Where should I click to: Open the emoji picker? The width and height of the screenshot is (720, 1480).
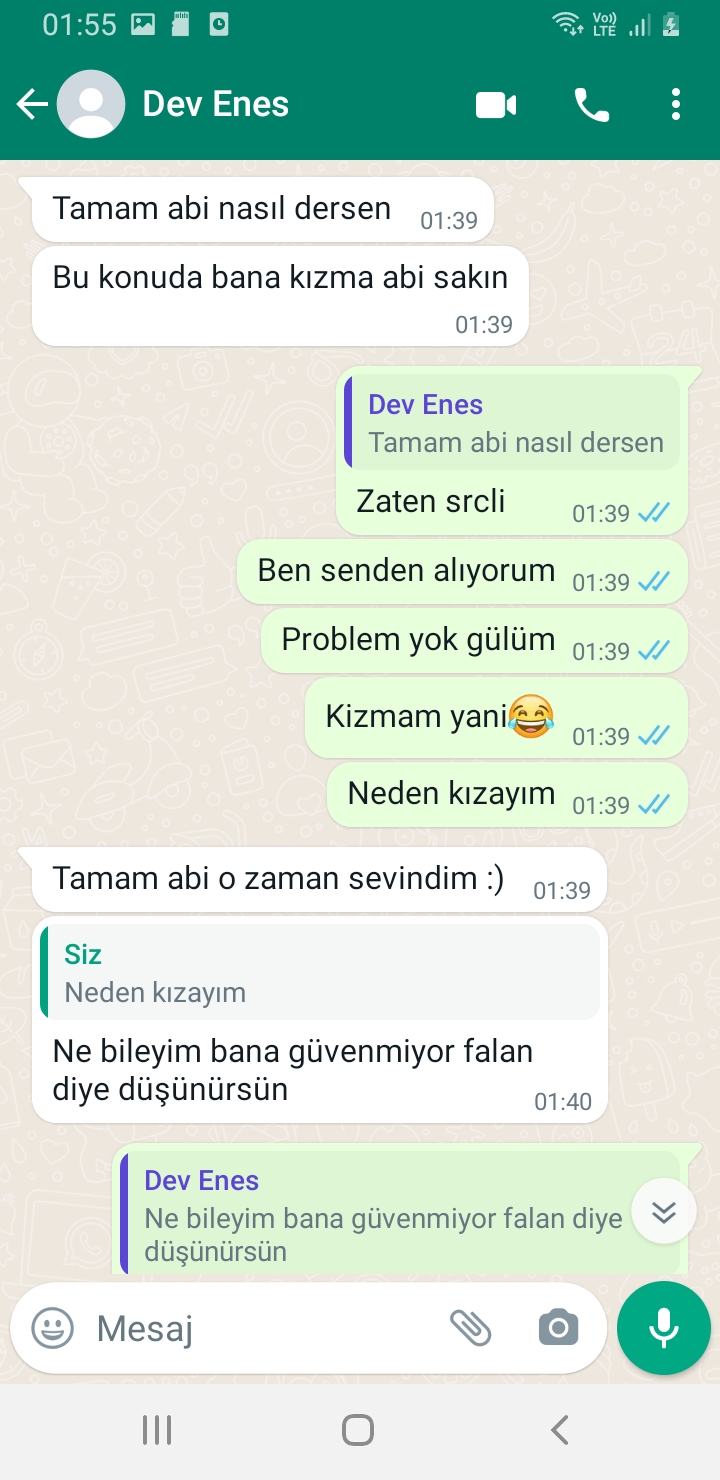pyautogui.click(x=52, y=1329)
